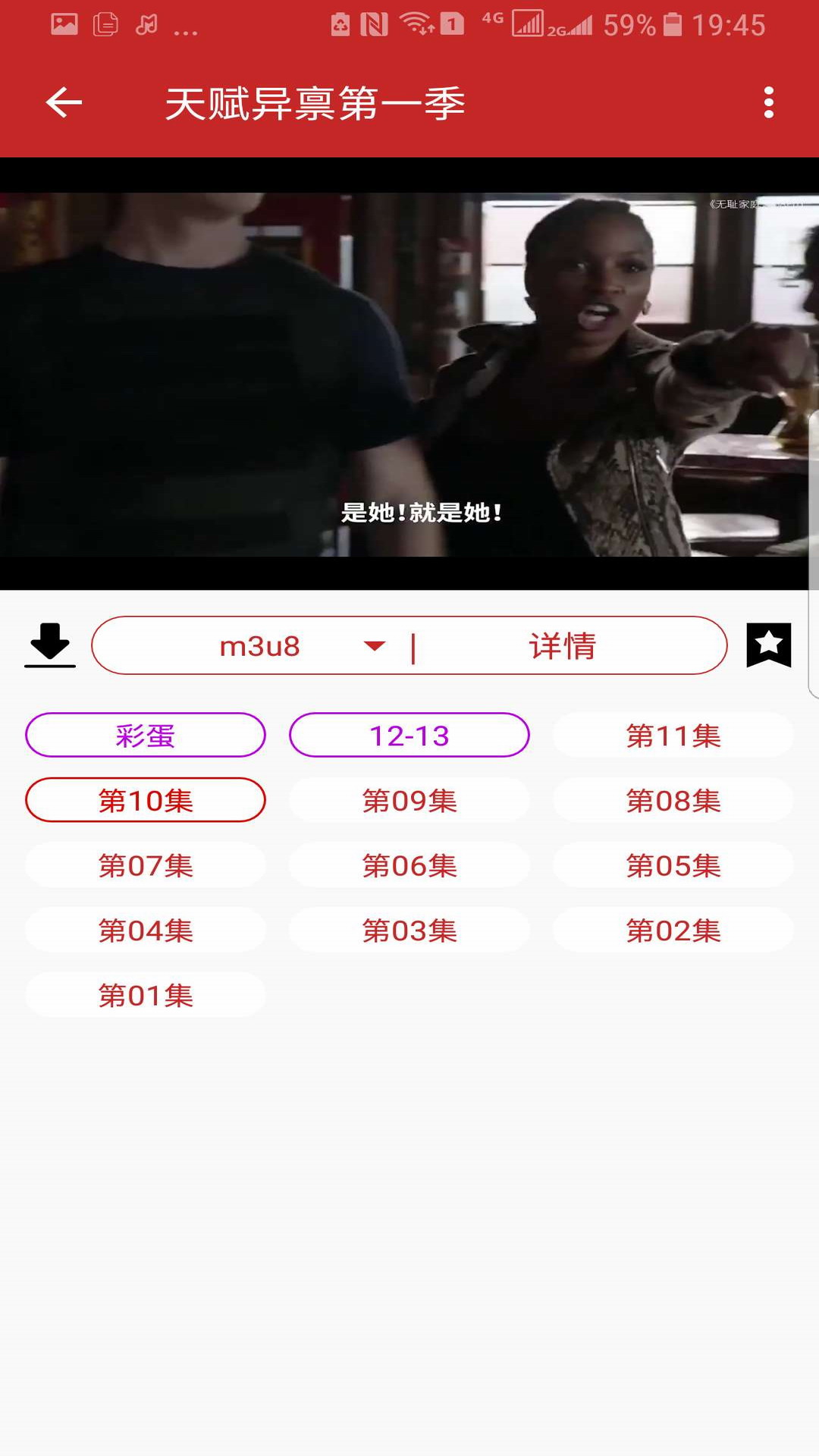This screenshot has height=1456, width=819.
Task: Go back using the arrow icon
Action: (x=64, y=102)
